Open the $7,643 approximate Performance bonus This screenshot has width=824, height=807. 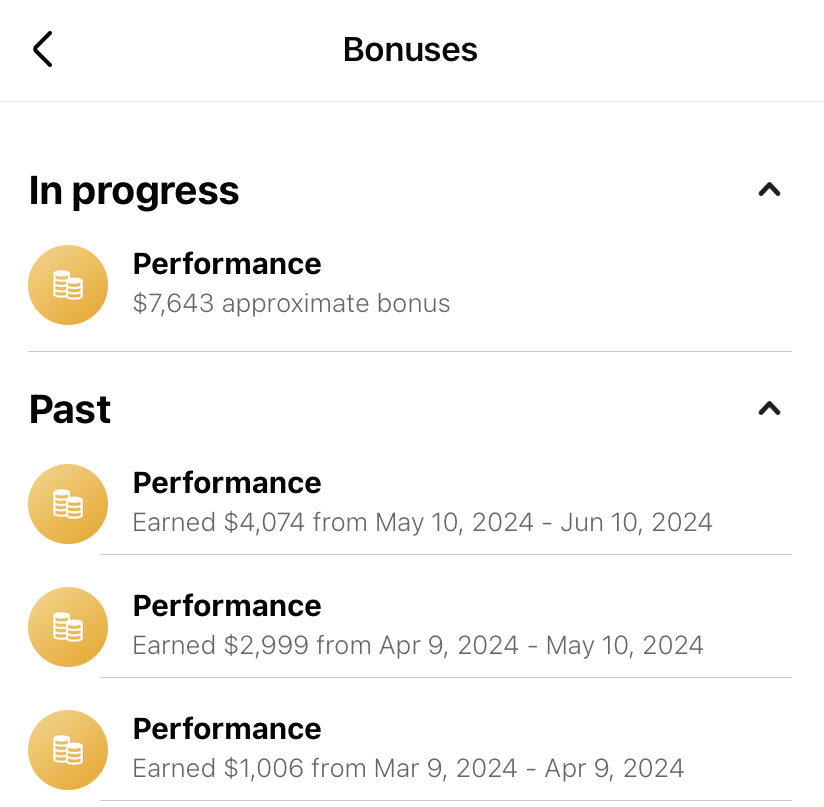pos(290,284)
